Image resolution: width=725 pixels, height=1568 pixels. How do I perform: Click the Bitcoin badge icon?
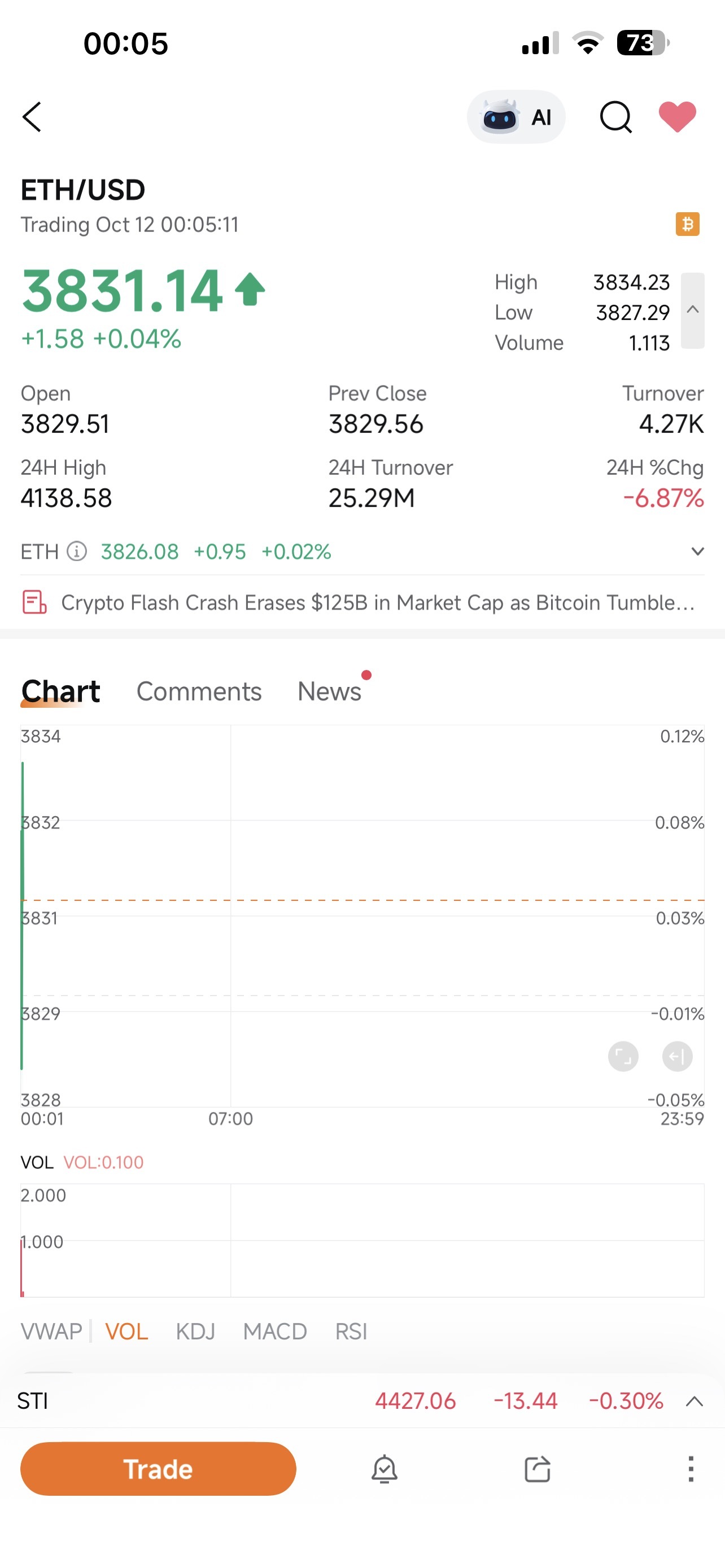pos(687,225)
